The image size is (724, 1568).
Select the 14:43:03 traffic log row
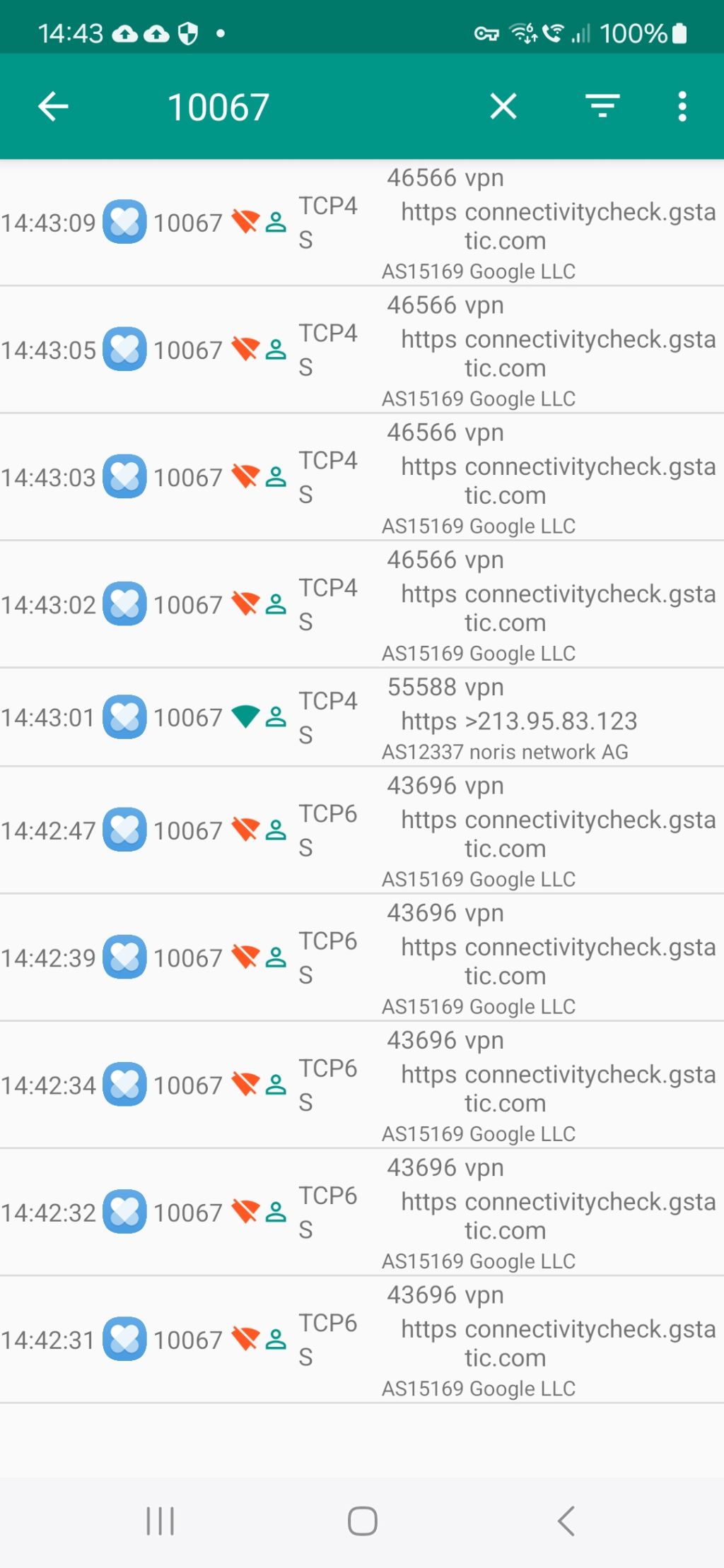[362, 477]
